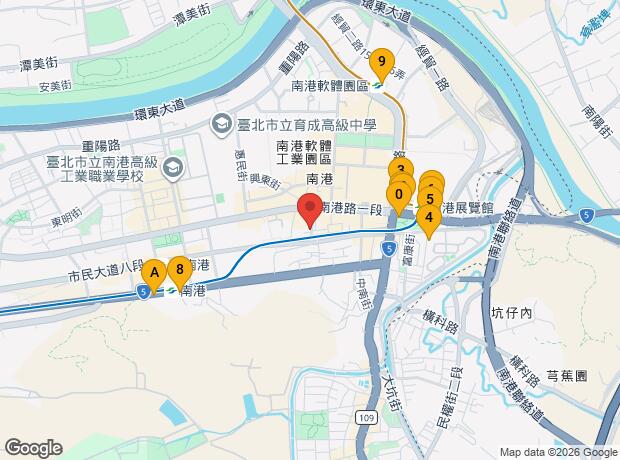
Task: Tap the map marker numbered 0
Action: click(x=400, y=195)
